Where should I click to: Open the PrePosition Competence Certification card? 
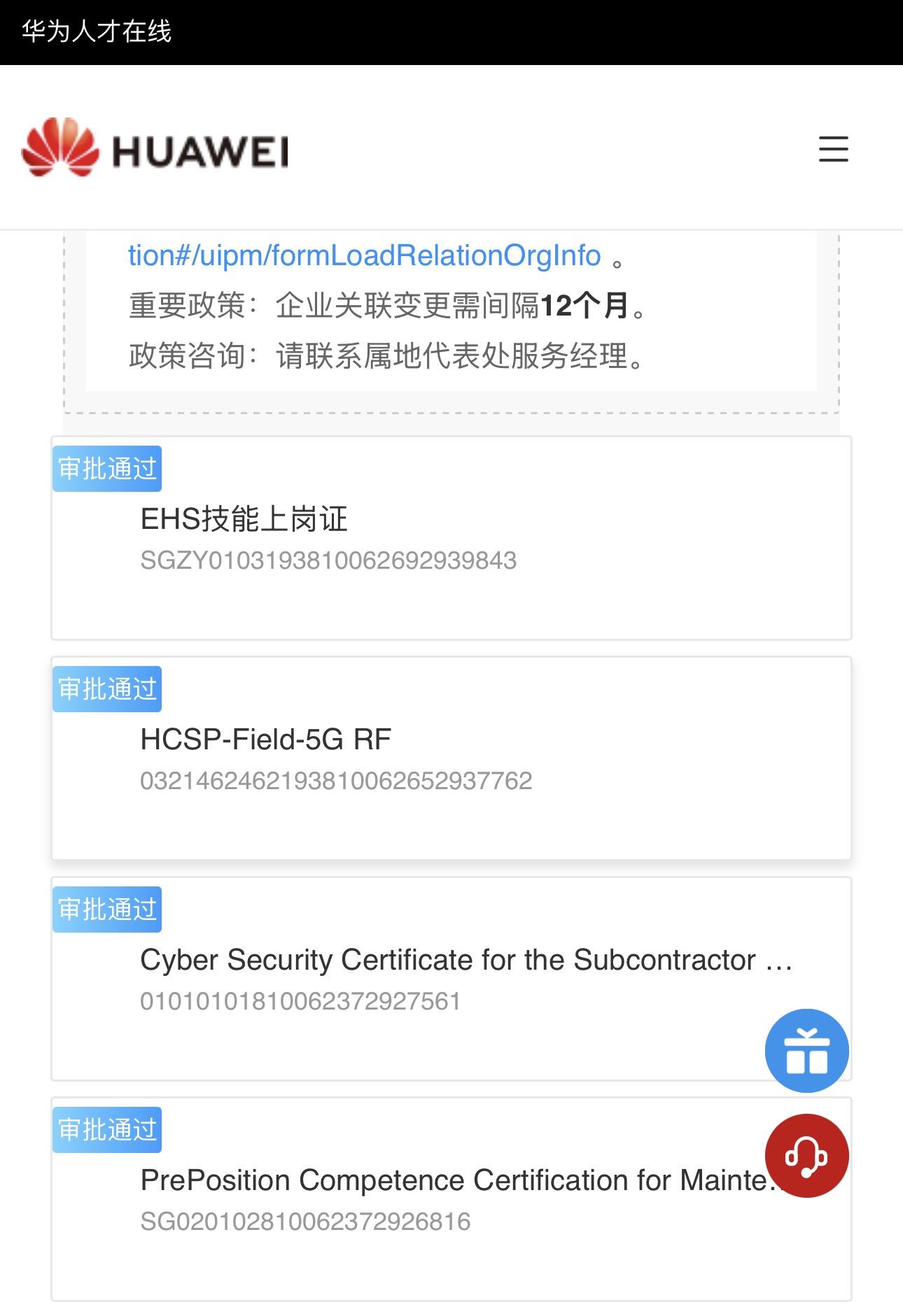(420, 1198)
